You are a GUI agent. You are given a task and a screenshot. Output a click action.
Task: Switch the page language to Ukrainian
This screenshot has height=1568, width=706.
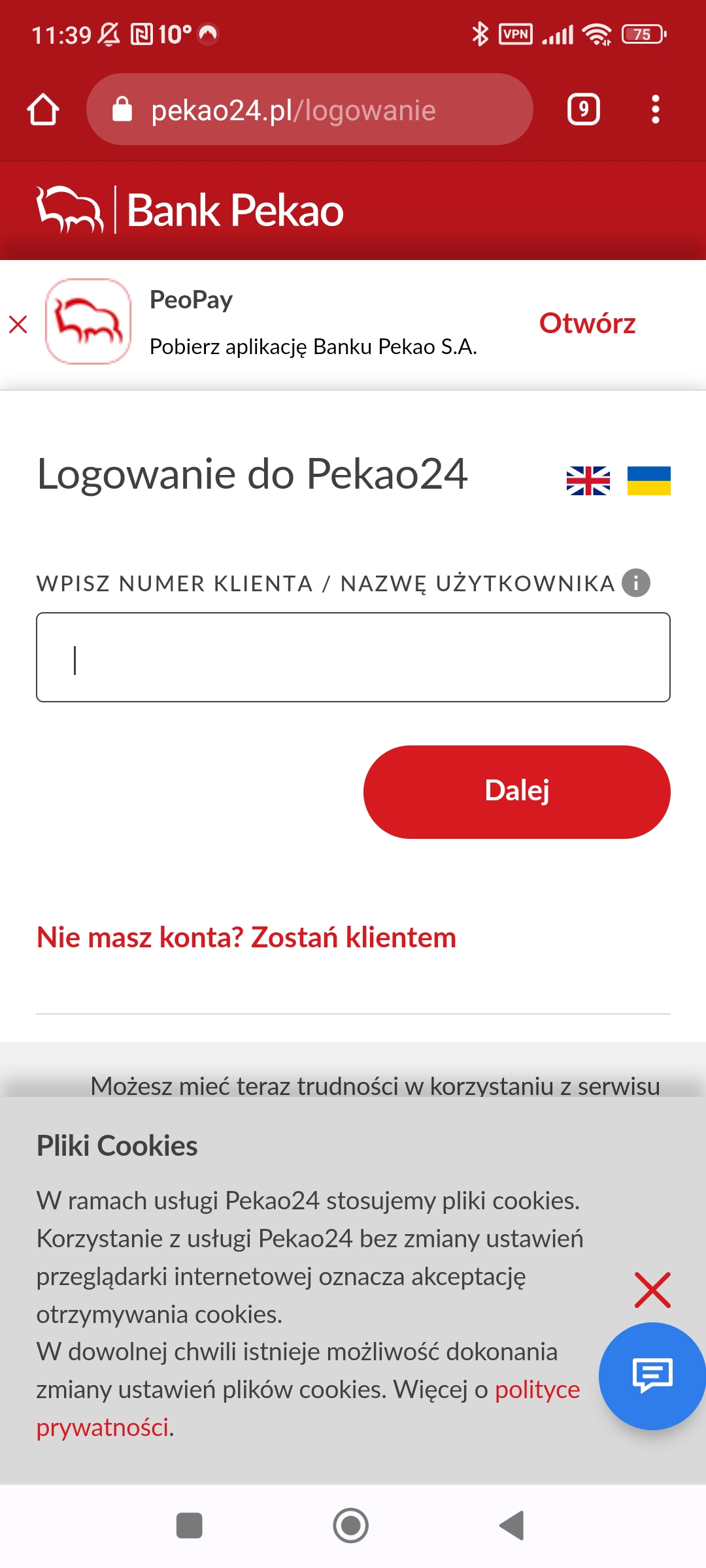click(648, 481)
